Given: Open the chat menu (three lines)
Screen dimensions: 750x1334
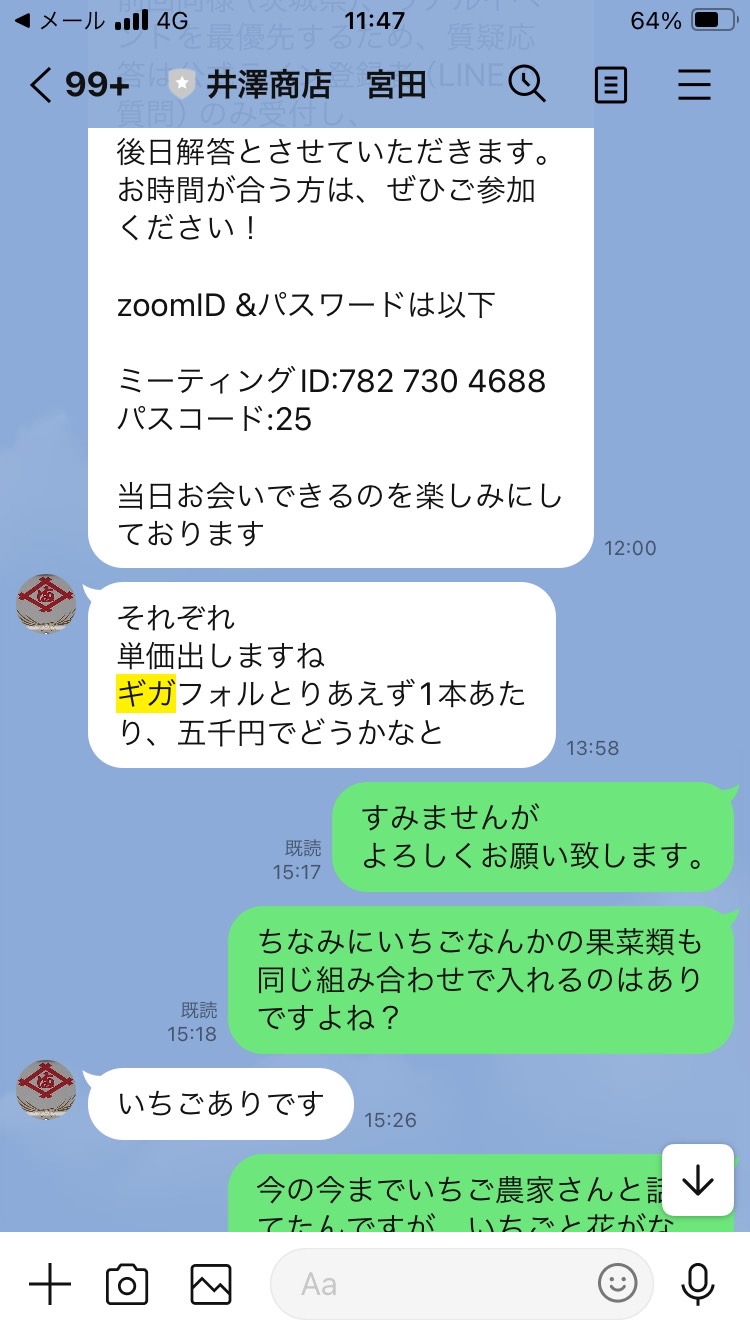Looking at the screenshot, I should 694,85.
